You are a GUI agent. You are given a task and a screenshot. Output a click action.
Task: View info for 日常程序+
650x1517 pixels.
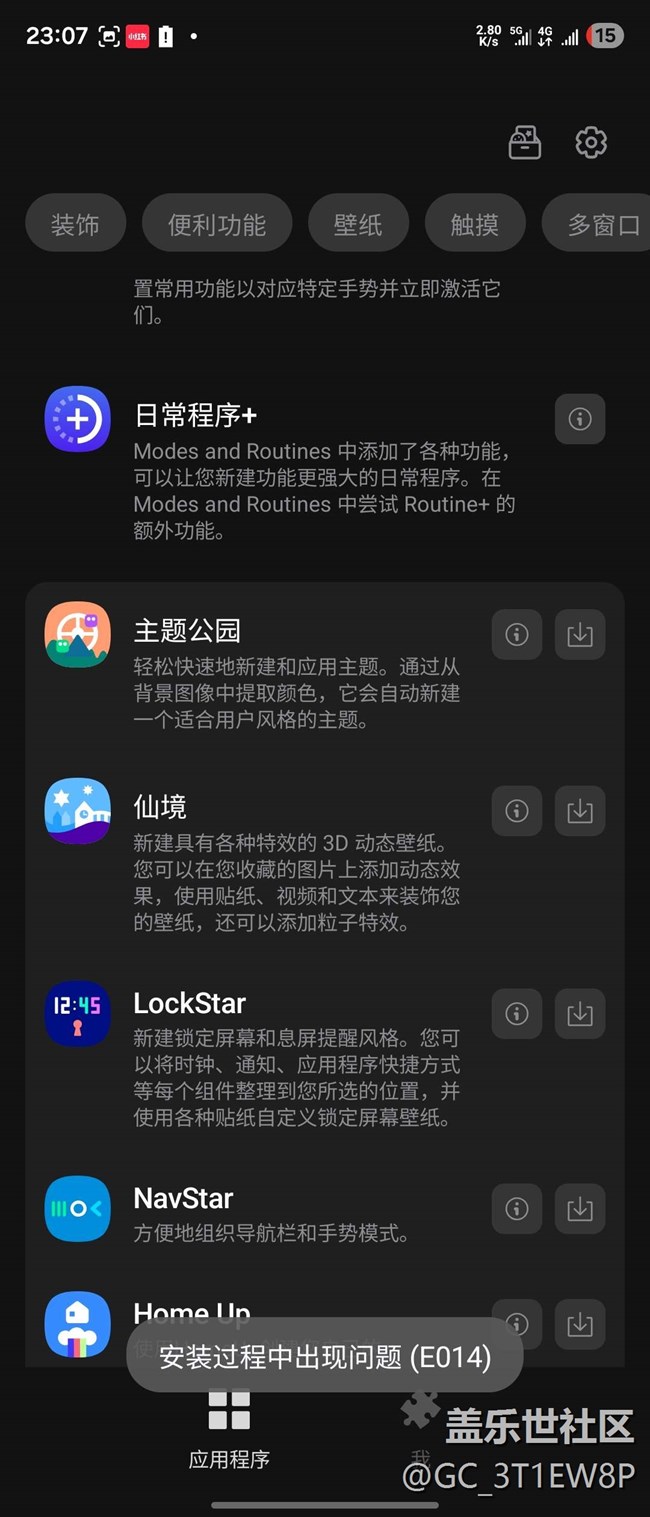pos(580,419)
